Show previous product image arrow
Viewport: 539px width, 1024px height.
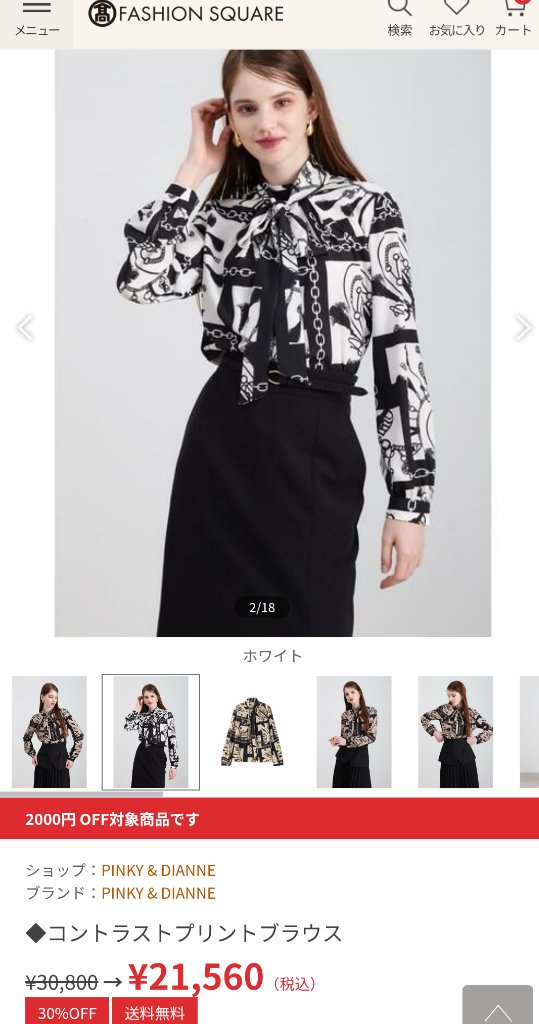[x=25, y=327]
